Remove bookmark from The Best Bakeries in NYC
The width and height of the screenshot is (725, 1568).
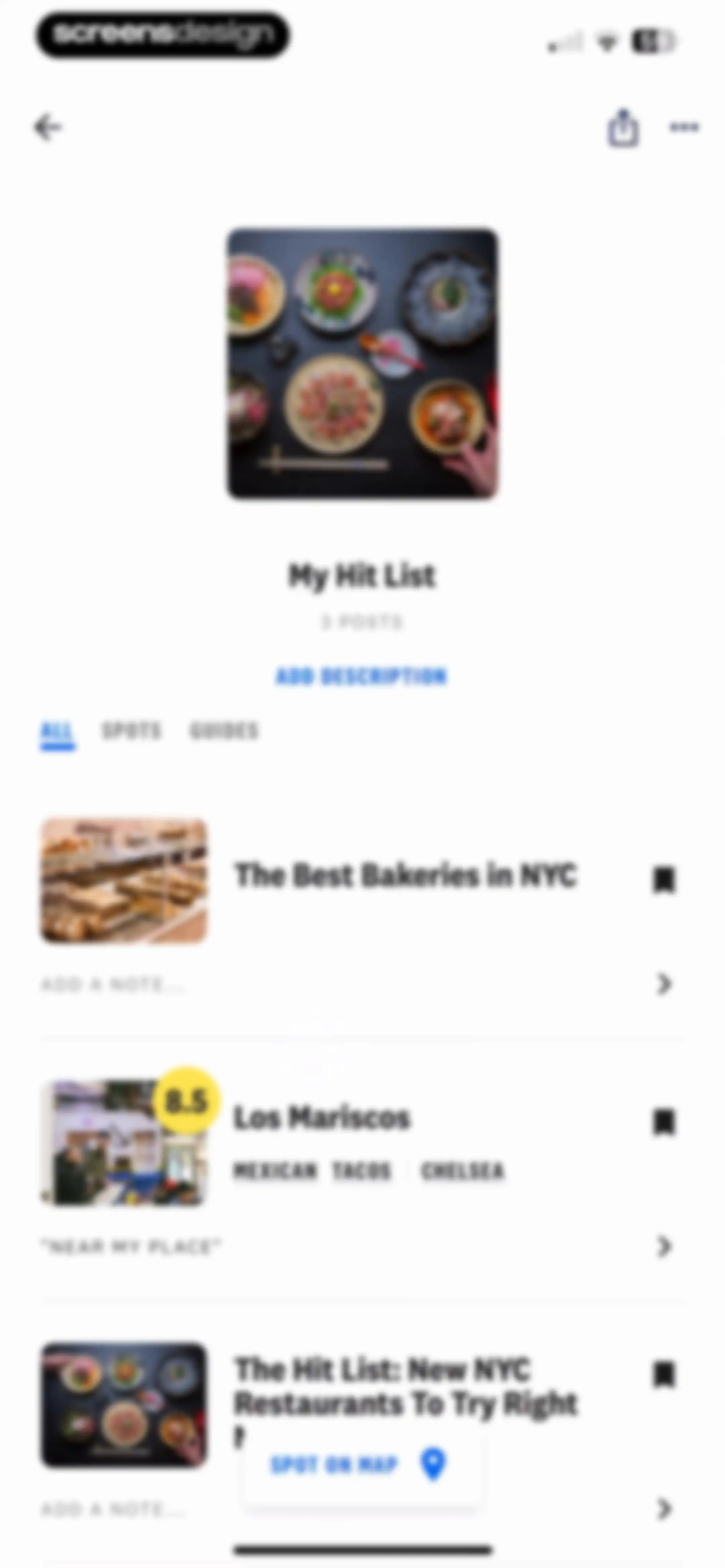(x=664, y=880)
